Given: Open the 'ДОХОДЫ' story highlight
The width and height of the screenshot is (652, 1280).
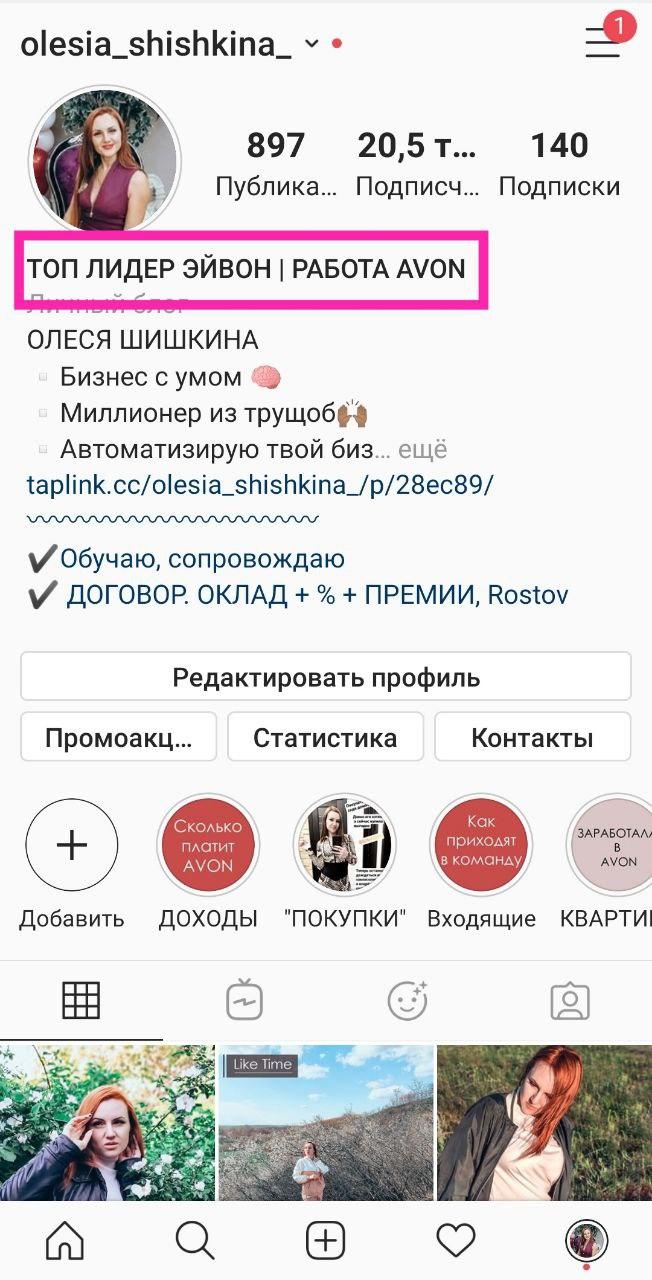Looking at the screenshot, I should pyautogui.click(x=208, y=846).
